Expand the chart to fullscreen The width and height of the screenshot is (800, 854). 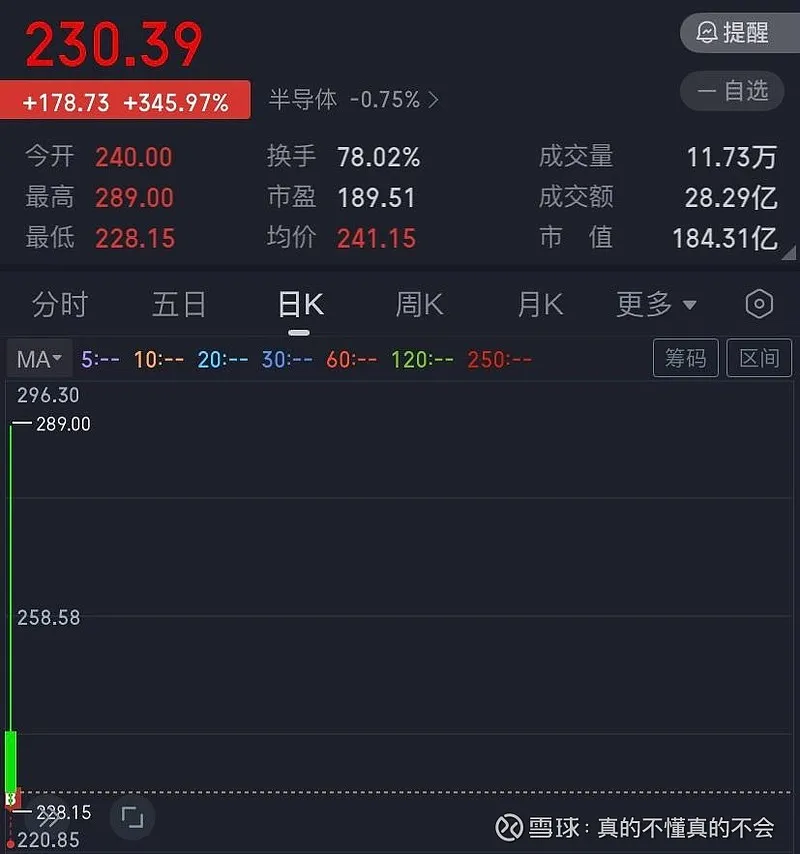pos(132,818)
